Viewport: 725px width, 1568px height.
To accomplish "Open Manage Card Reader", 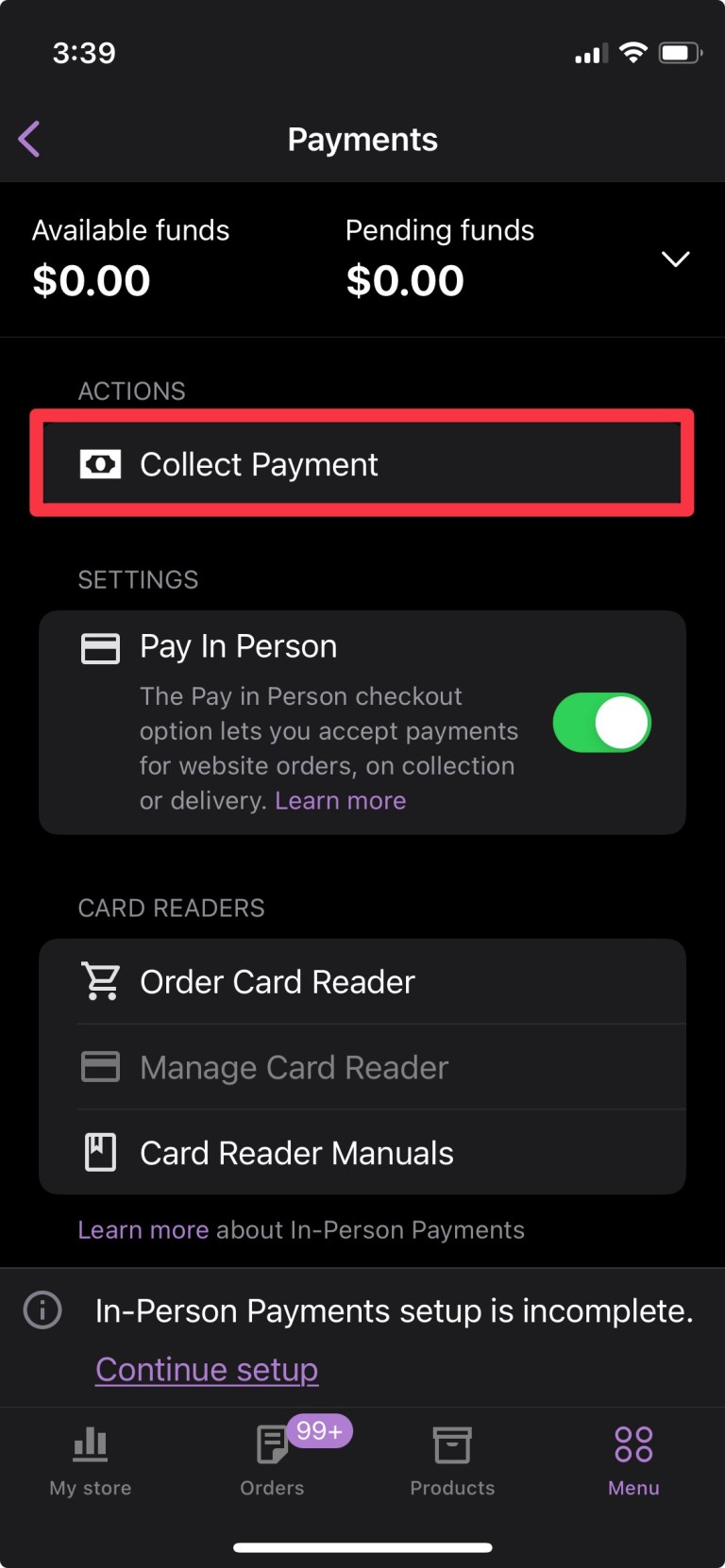I will click(362, 1067).
